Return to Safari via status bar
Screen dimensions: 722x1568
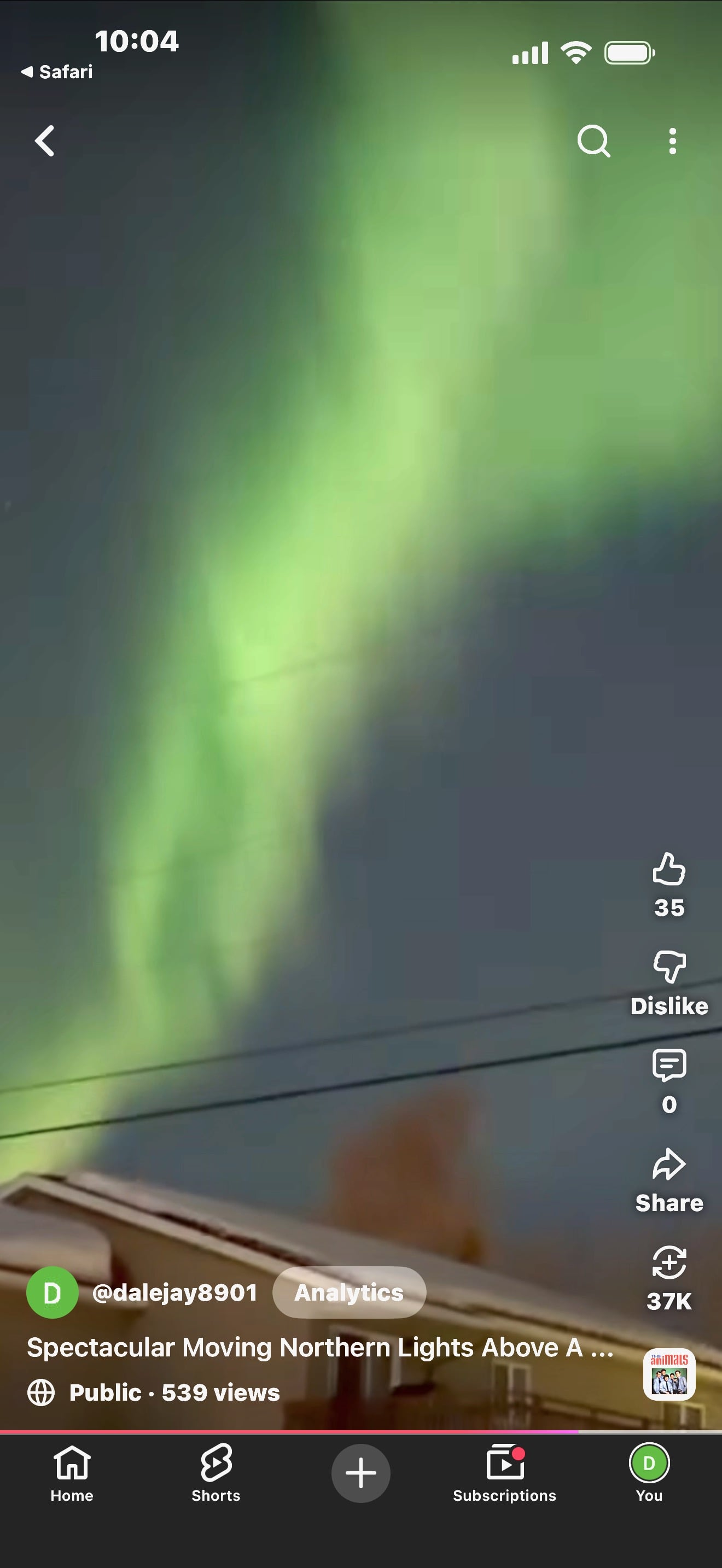tap(57, 72)
